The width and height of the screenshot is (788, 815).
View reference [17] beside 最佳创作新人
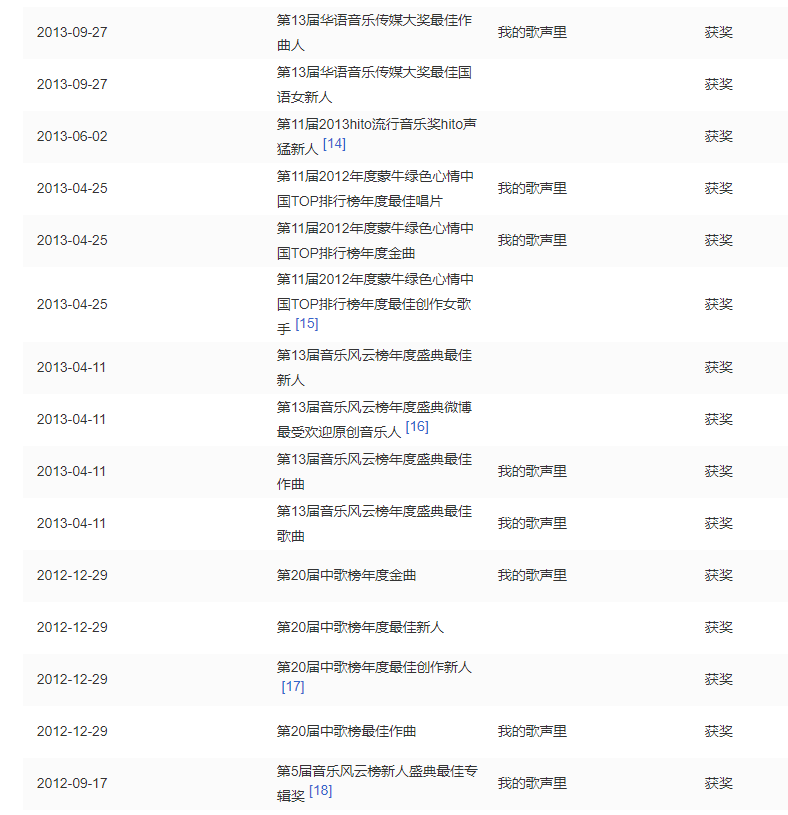pyautogui.click(x=293, y=687)
